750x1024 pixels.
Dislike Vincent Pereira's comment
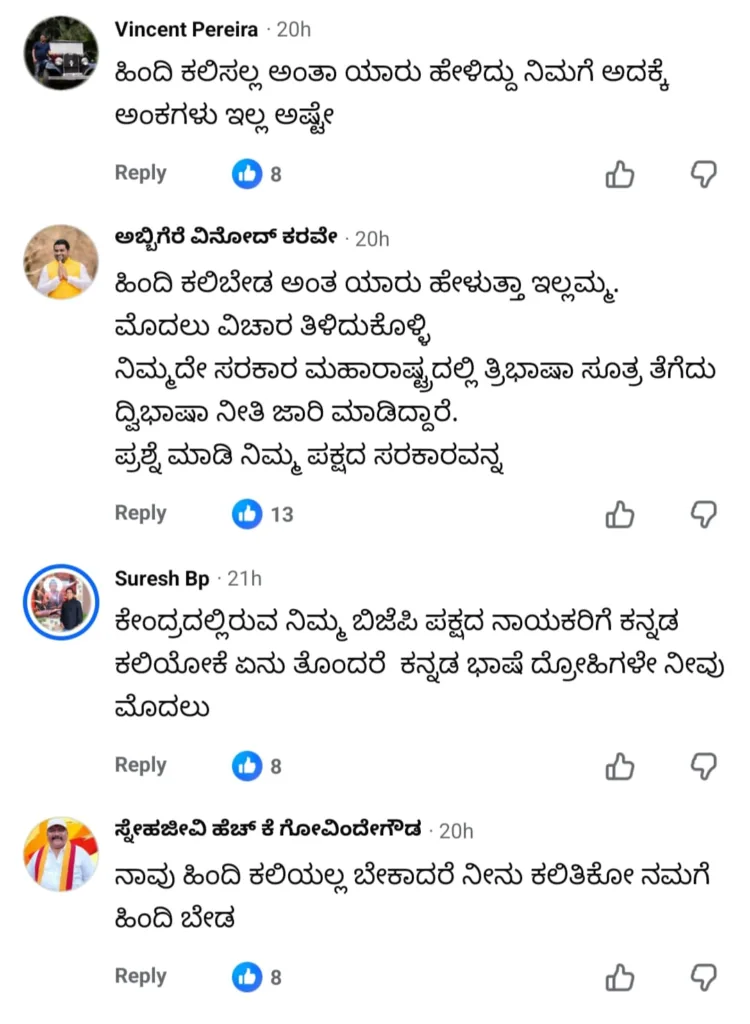tap(704, 174)
